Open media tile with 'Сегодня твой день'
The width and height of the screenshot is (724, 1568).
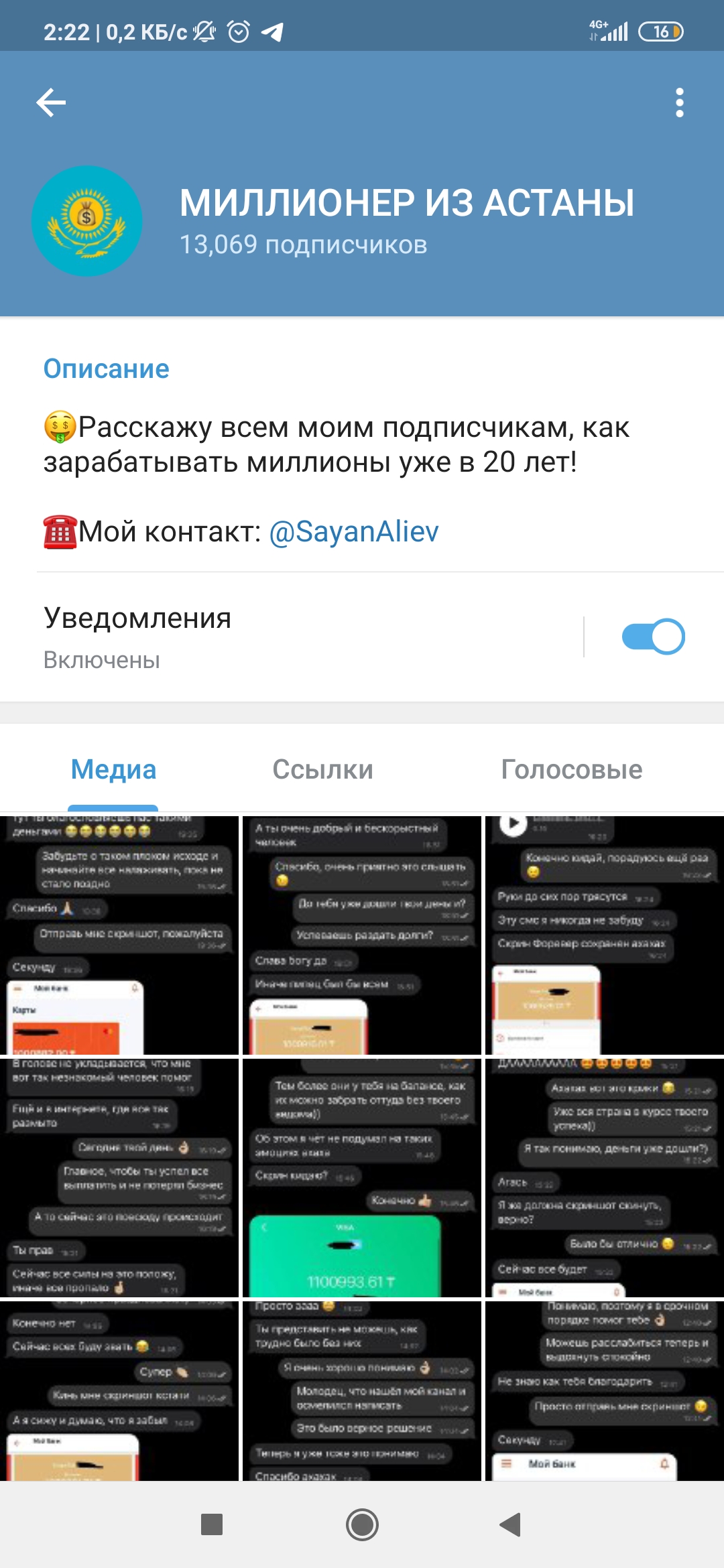point(119,1178)
